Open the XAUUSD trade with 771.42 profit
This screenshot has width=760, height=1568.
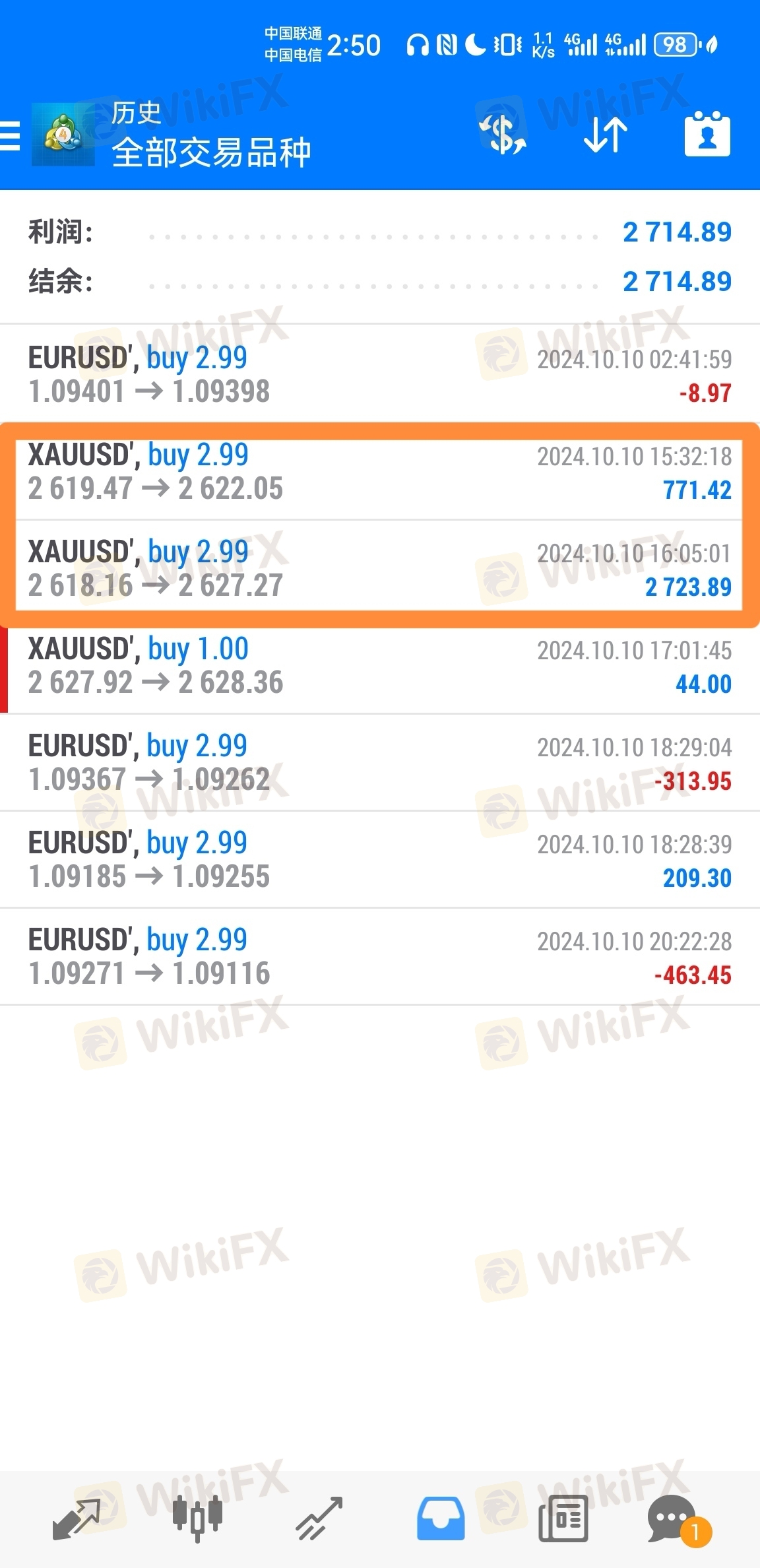(x=380, y=472)
